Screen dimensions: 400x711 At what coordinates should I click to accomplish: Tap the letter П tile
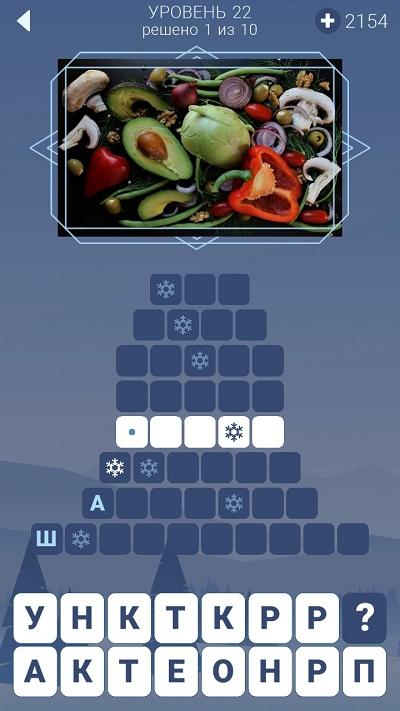tap(364, 672)
